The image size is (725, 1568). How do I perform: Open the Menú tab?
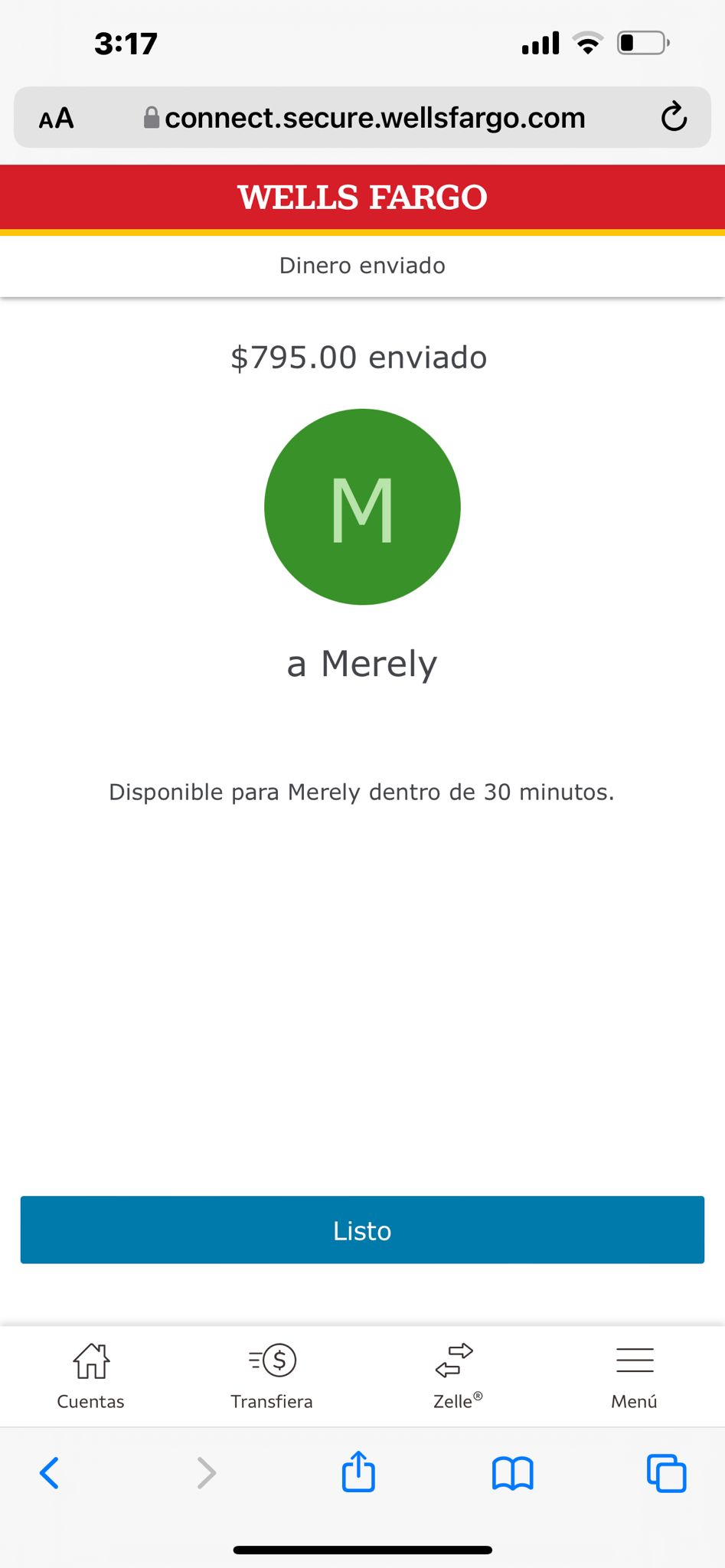(x=634, y=1377)
